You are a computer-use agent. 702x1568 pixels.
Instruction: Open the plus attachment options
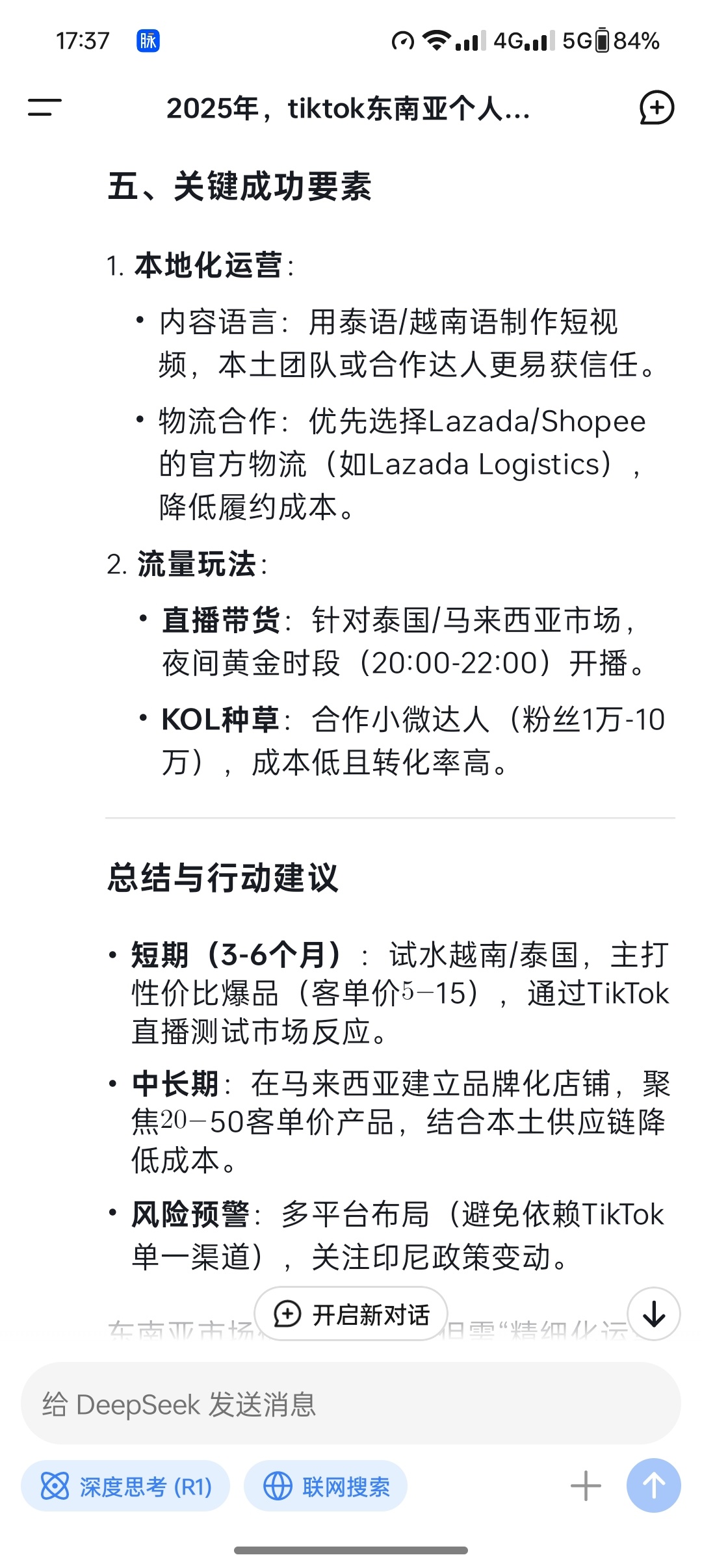[586, 1486]
